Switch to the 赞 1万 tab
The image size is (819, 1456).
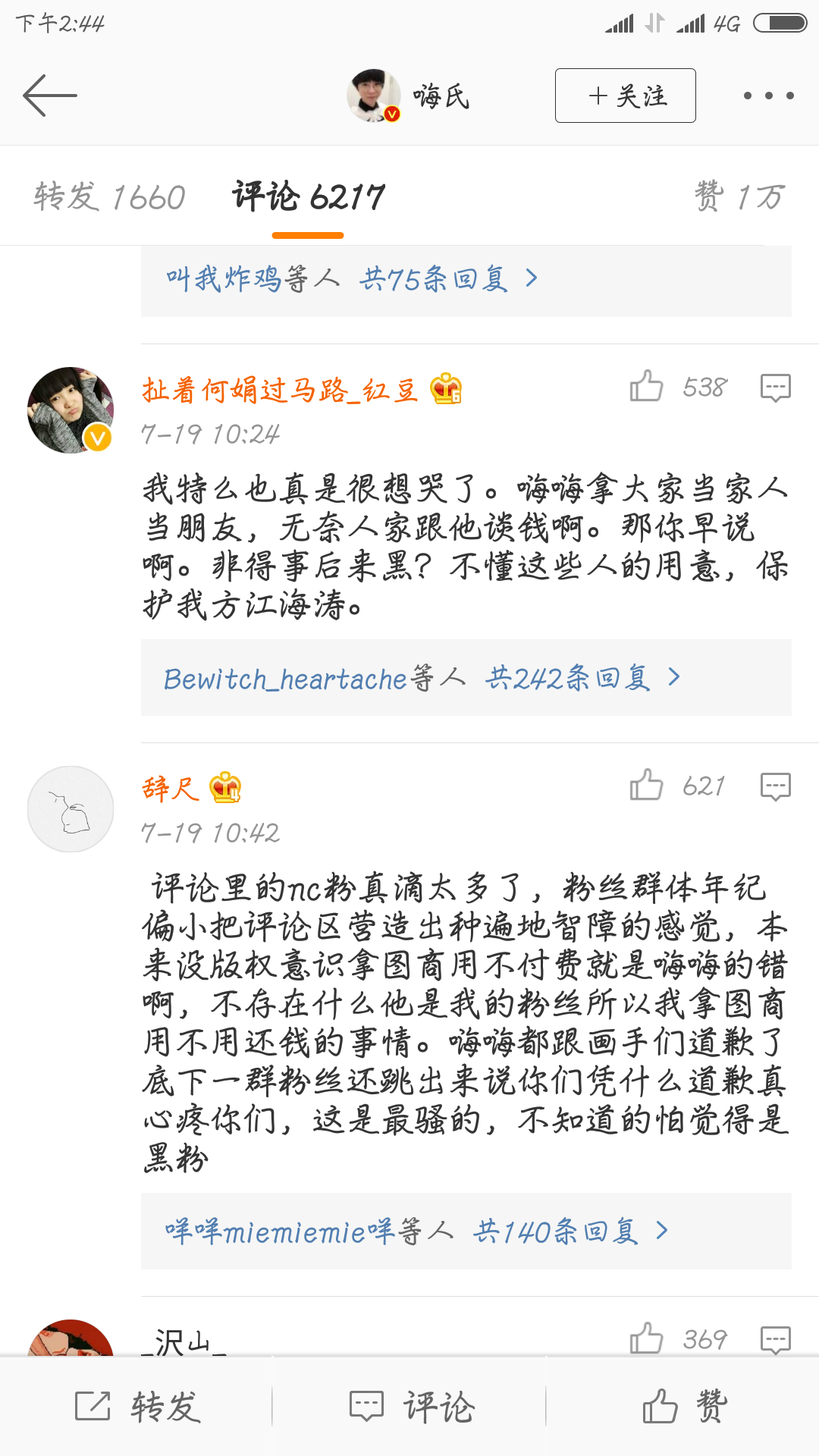pyautogui.click(x=739, y=197)
